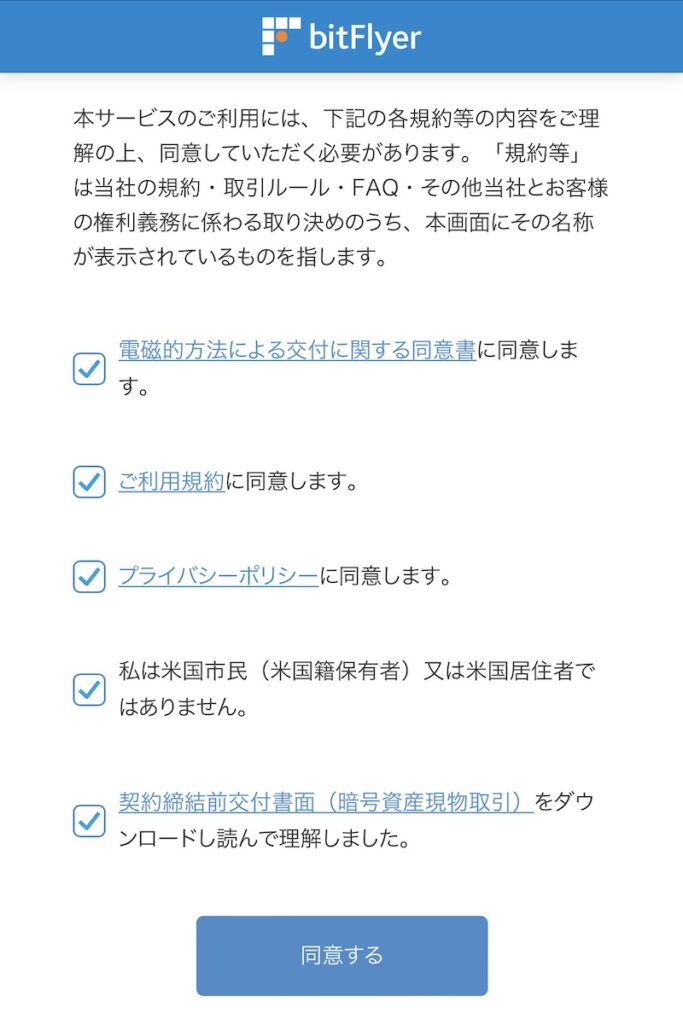
Task: Open the ご利用規約 link
Action: [x=171, y=482]
